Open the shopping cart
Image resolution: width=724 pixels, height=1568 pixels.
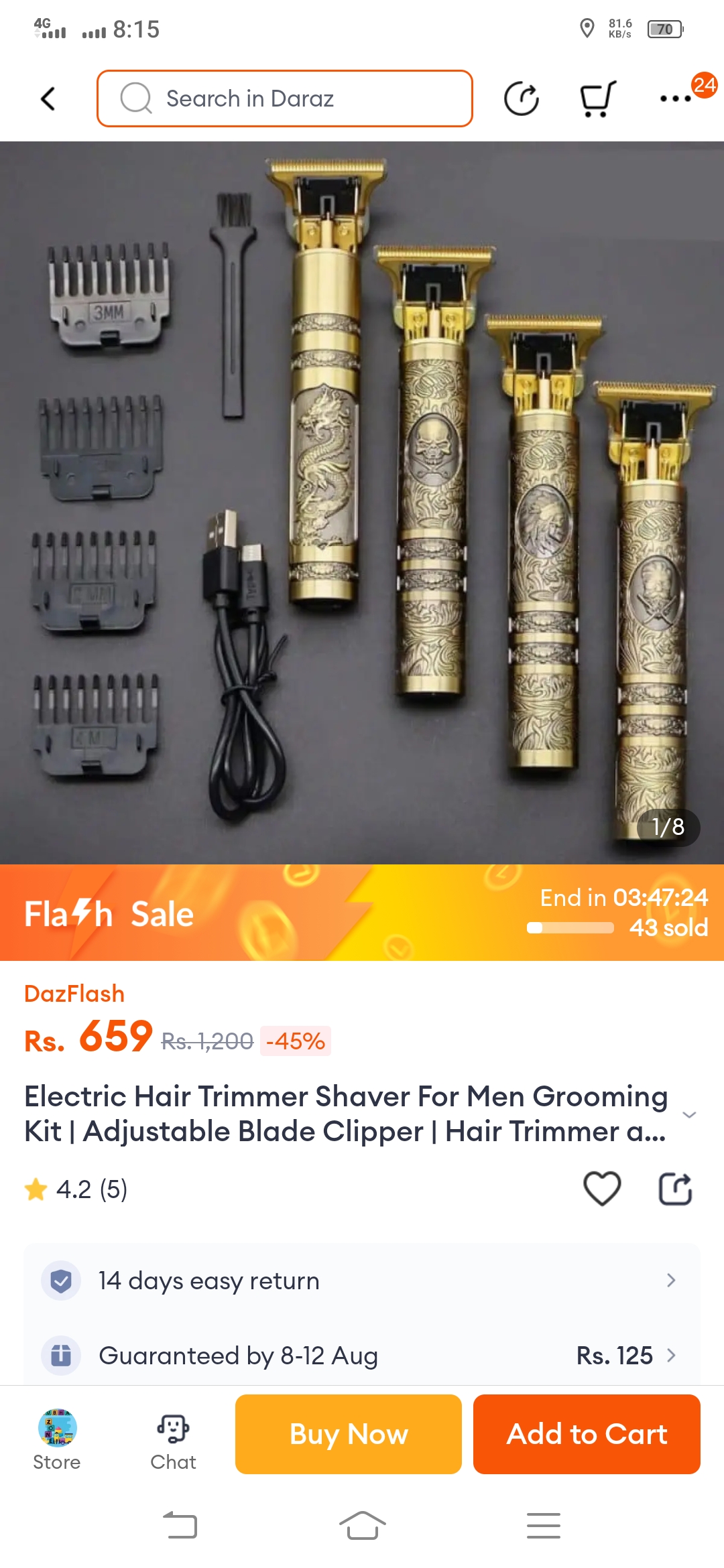(597, 99)
